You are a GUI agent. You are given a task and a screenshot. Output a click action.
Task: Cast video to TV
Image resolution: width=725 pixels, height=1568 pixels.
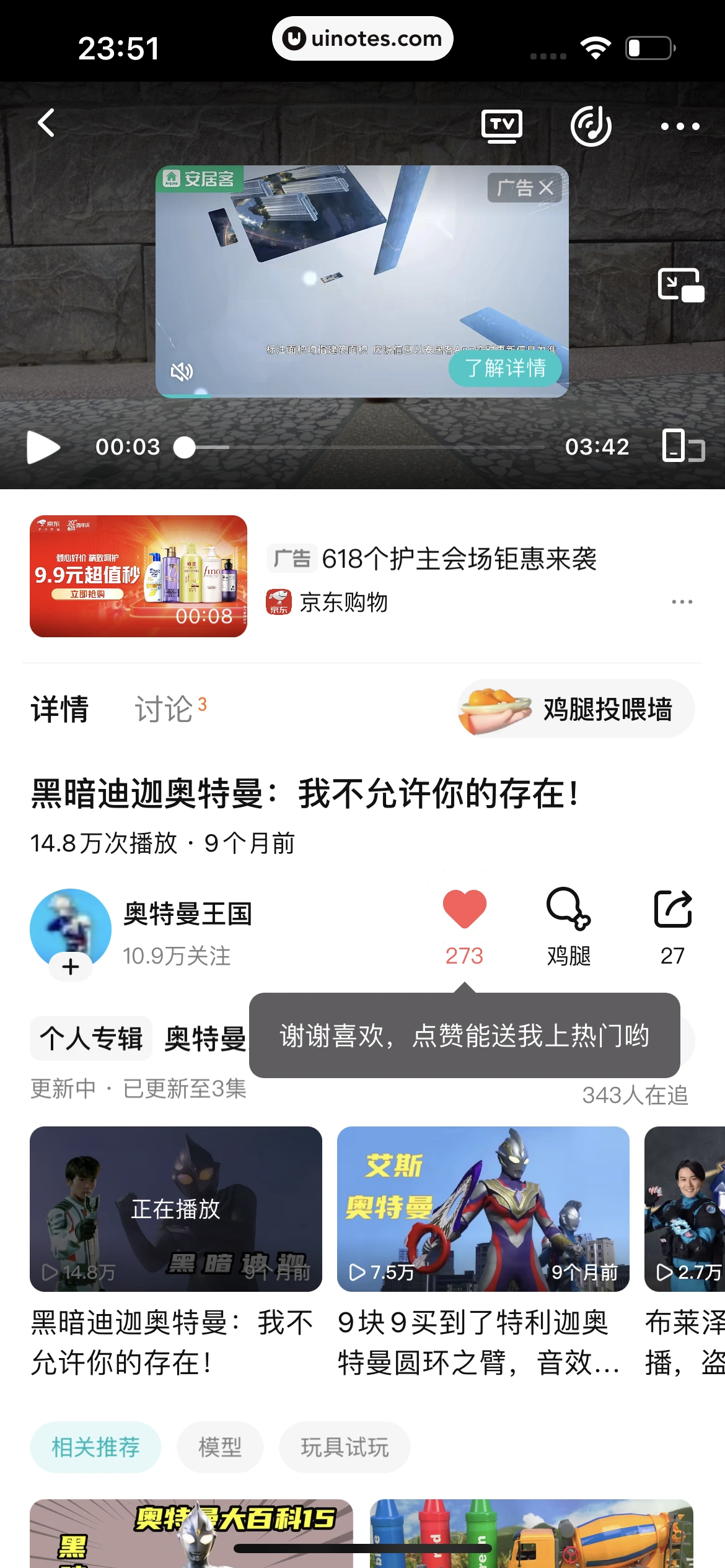click(502, 126)
